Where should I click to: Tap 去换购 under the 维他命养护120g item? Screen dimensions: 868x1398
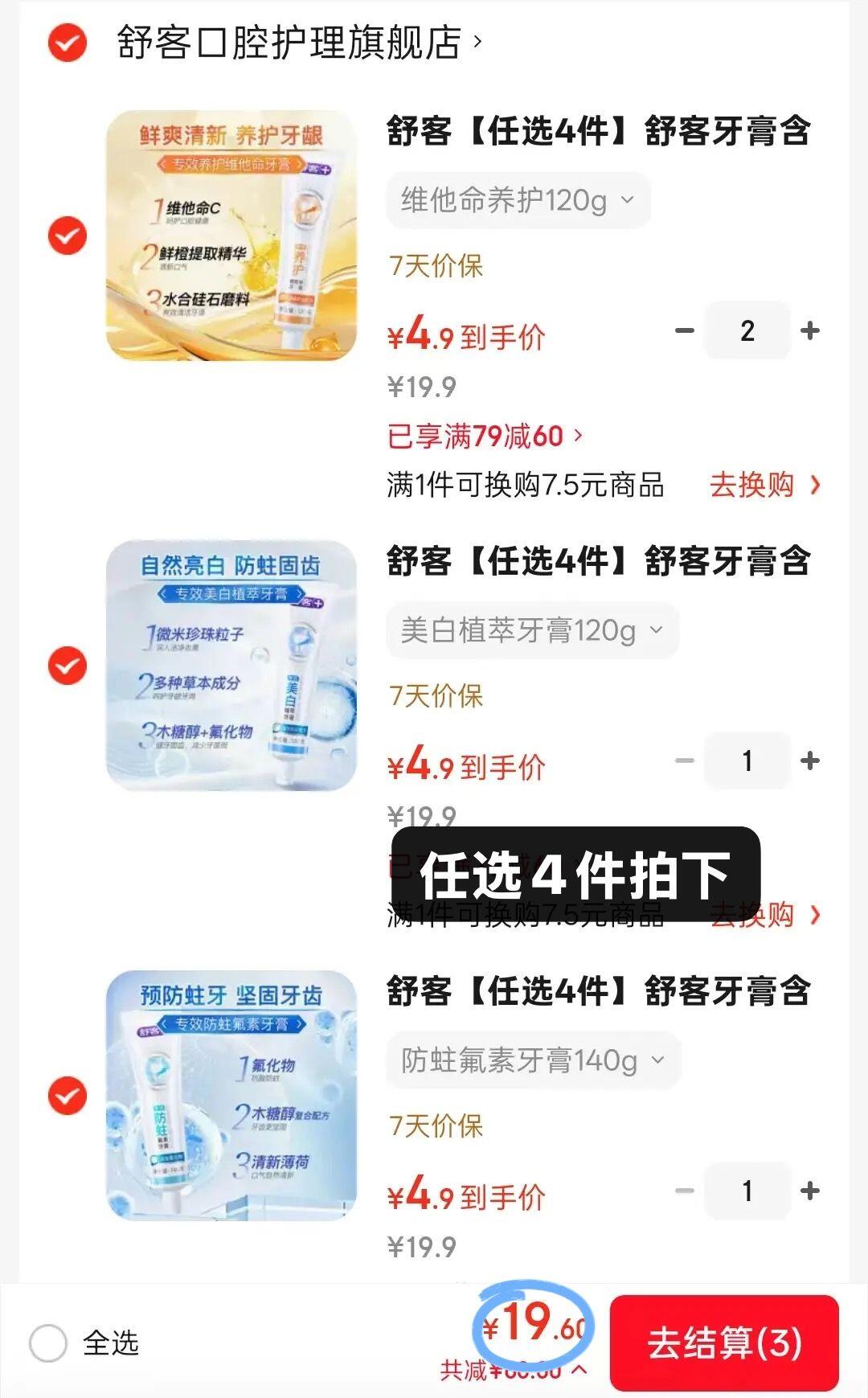[x=764, y=485]
